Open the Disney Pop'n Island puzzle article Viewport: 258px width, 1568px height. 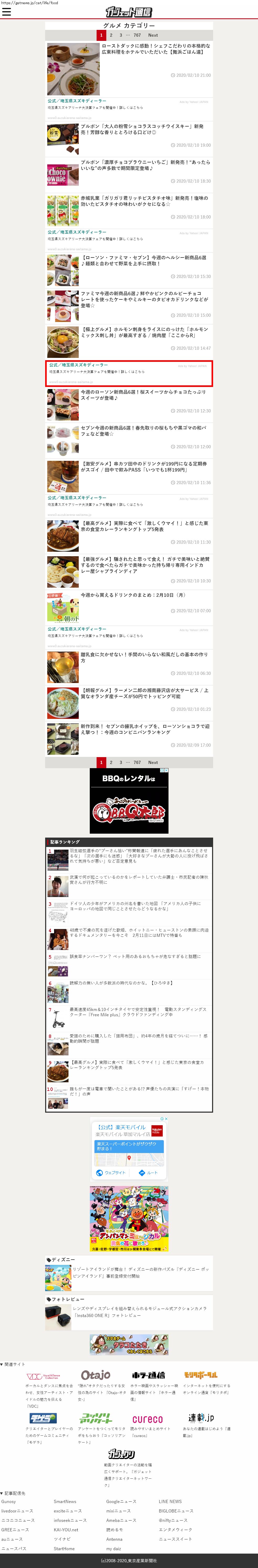point(140,1272)
